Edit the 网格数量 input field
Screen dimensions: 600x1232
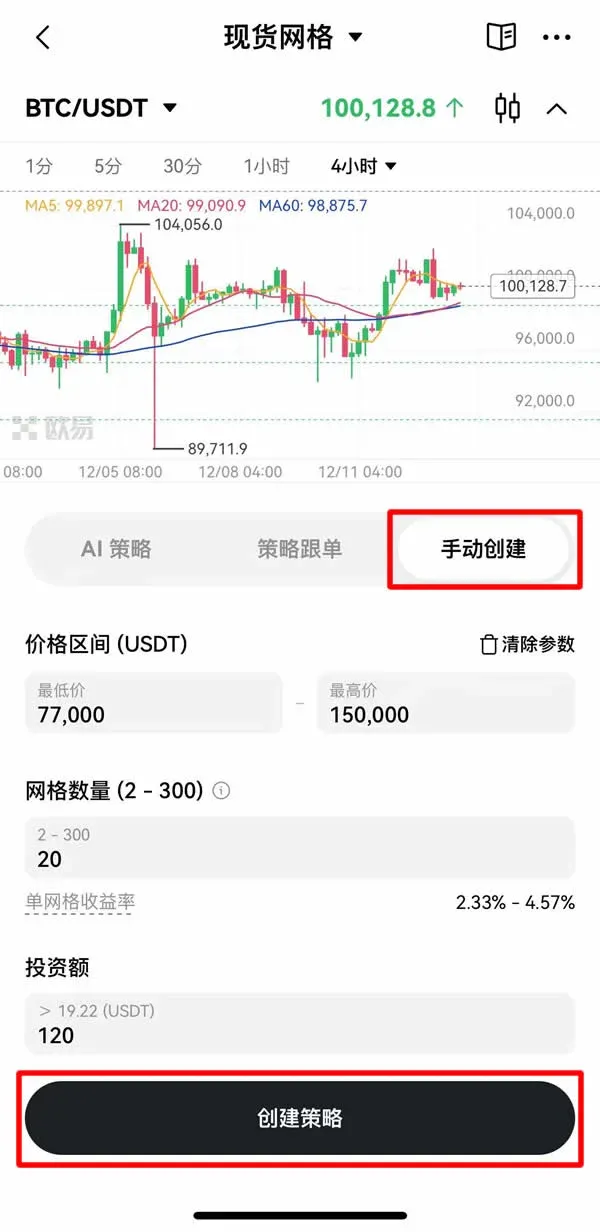click(300, 848)
